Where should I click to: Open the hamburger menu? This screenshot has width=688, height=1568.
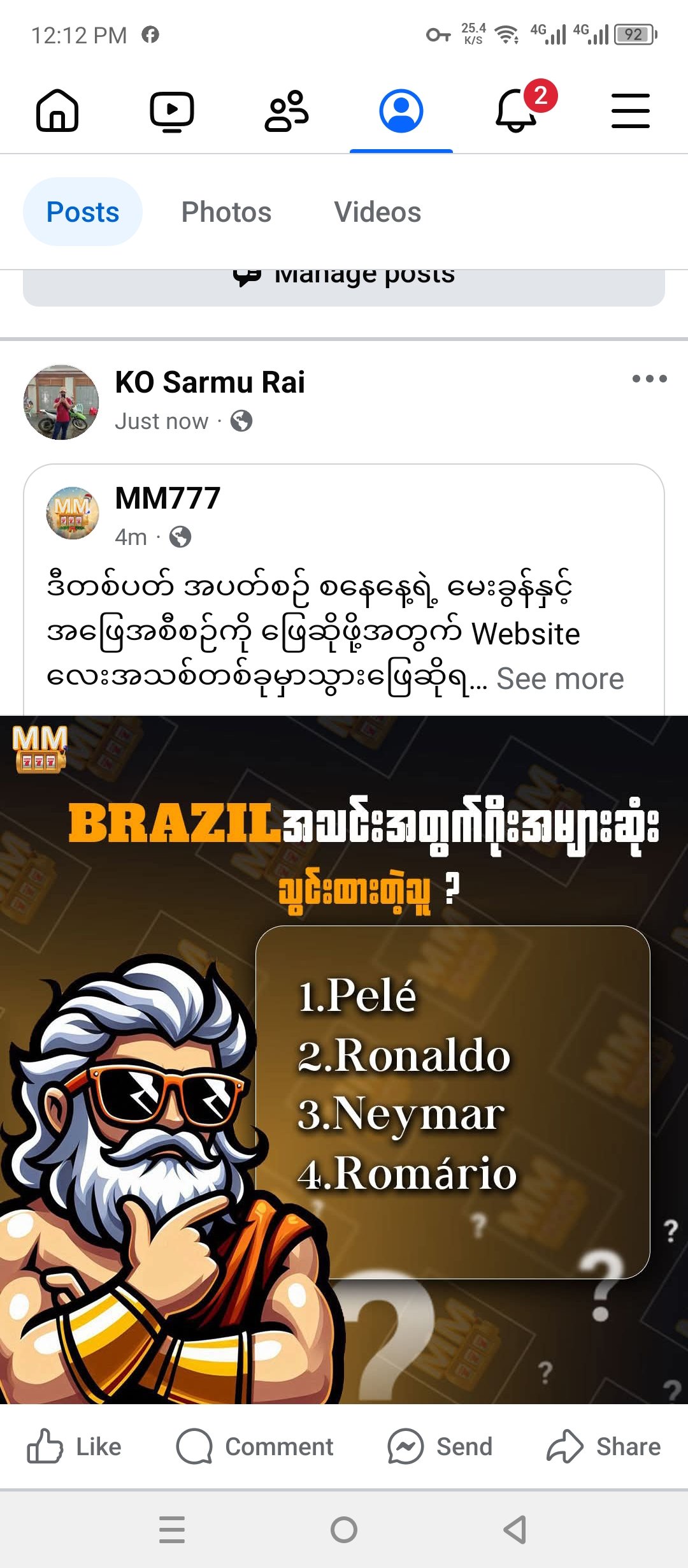pyautogui.click(x=631, y=111)
